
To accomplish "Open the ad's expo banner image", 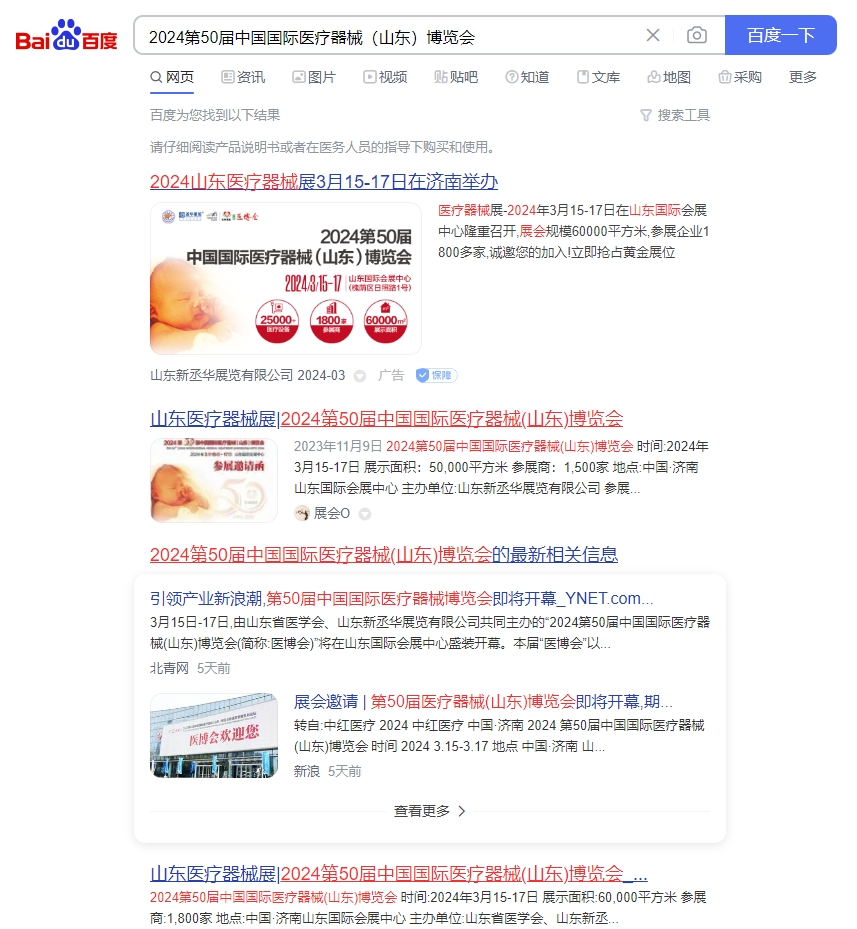I will (285, 279).
